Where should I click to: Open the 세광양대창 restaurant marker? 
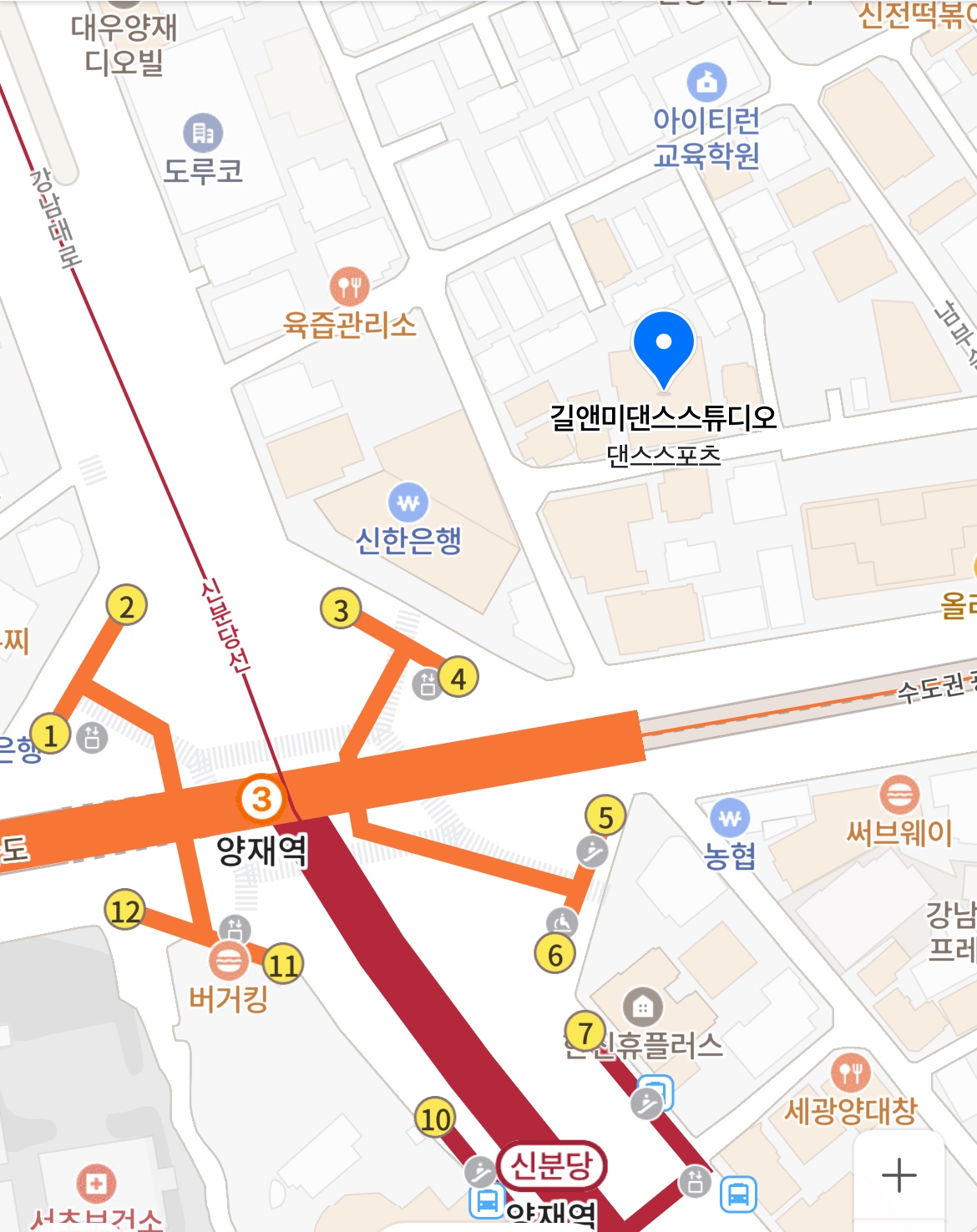tap(850, 1073)
